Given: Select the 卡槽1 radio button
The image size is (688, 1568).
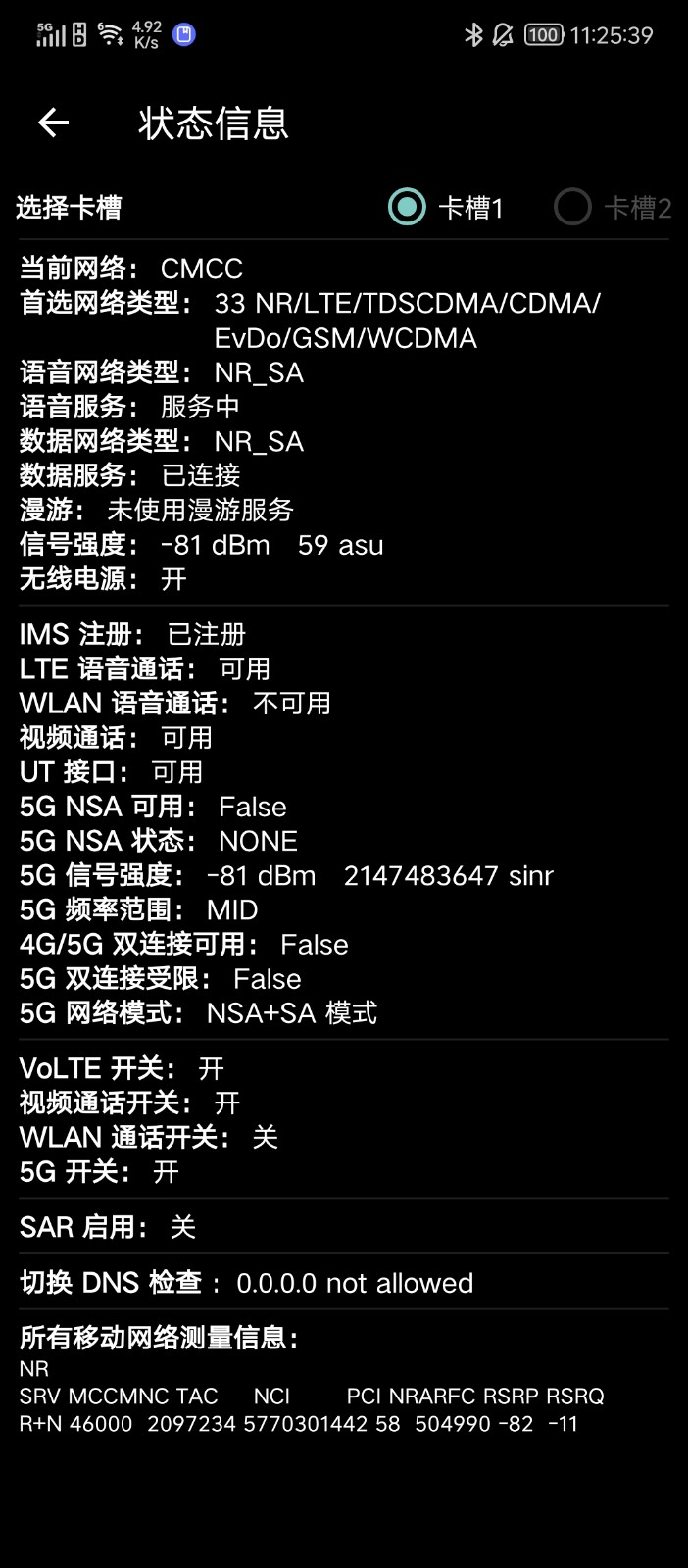Looking at the screenshot, I should 407,207.
